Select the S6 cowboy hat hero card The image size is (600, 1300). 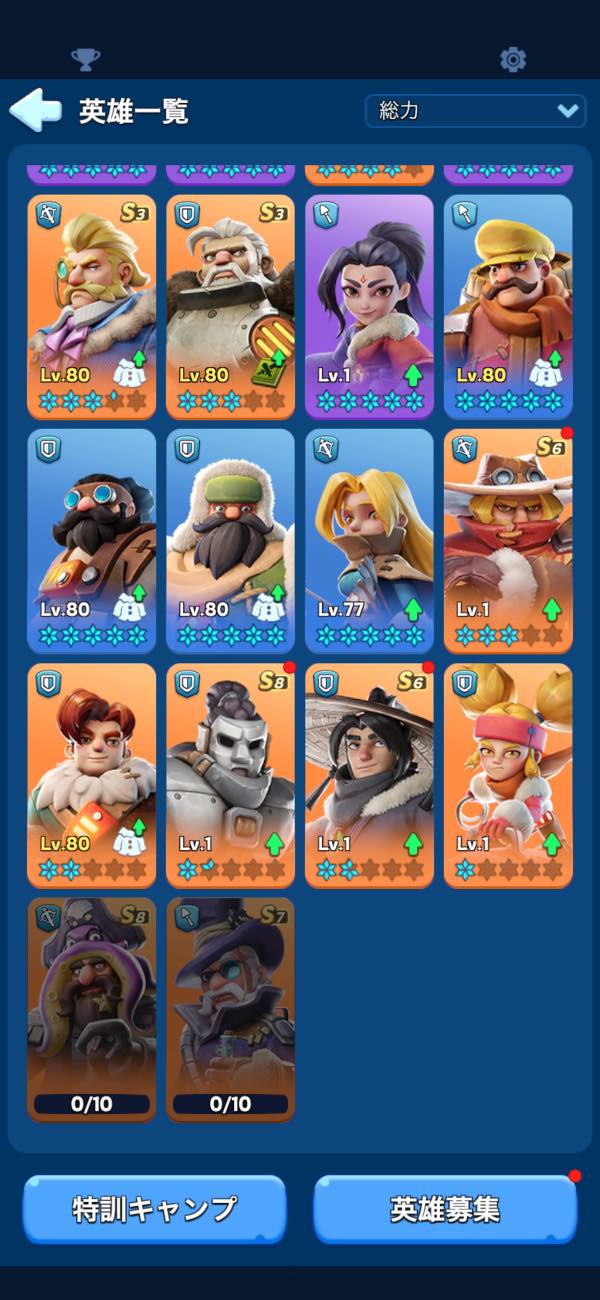[x=508, y=541]
